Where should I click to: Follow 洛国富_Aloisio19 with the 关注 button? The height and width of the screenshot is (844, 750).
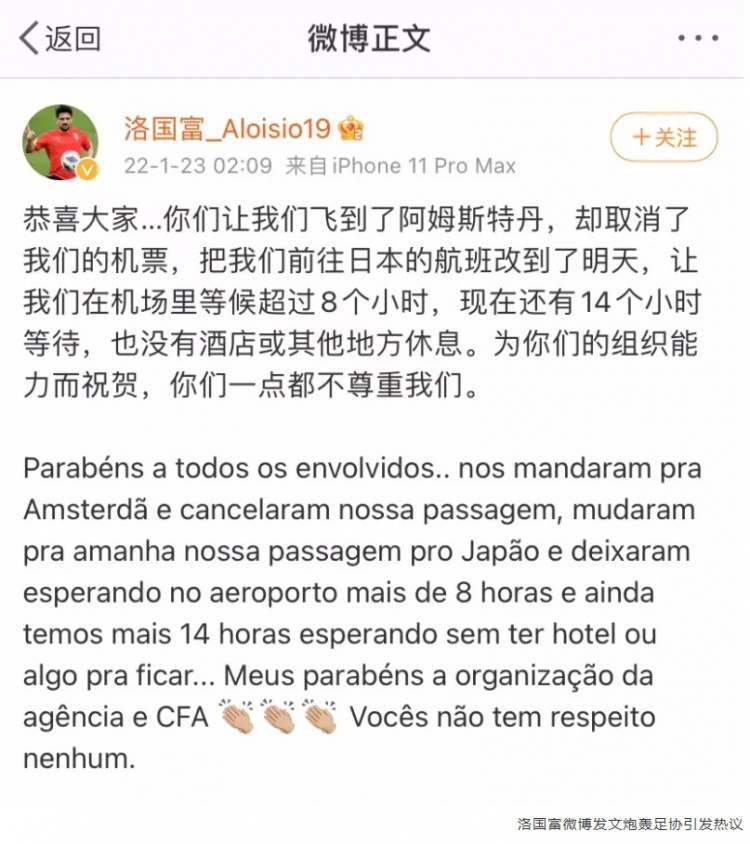(664, 138)
